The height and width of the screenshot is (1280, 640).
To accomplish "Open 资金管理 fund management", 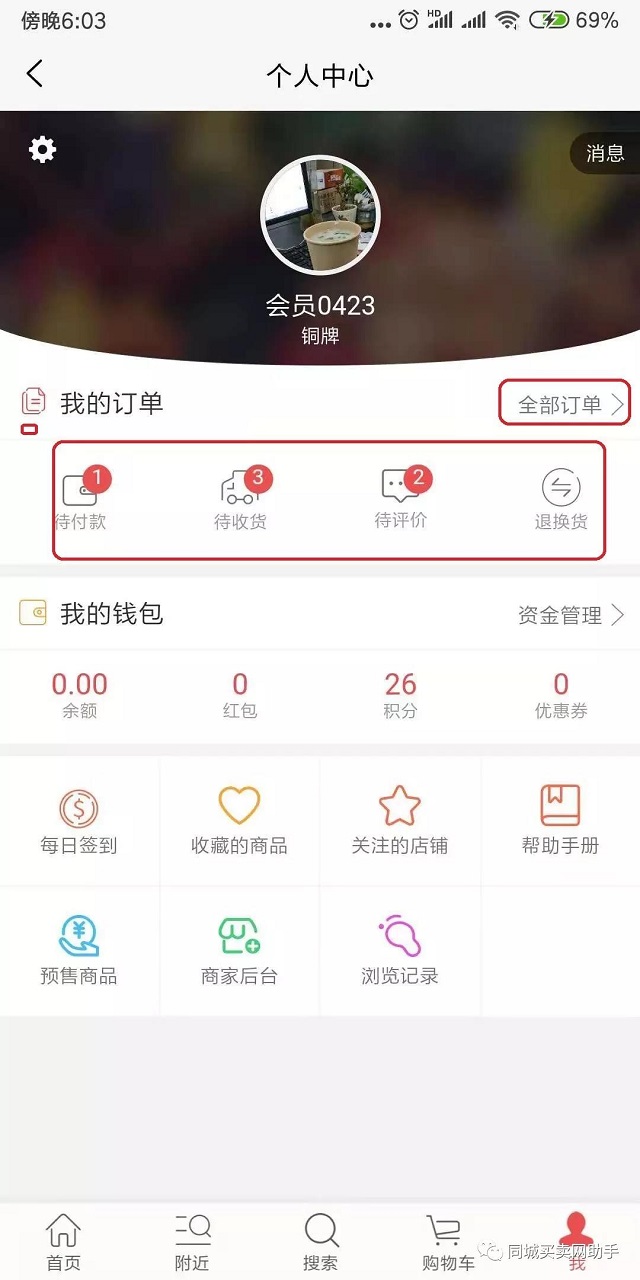I will (570, 615).
